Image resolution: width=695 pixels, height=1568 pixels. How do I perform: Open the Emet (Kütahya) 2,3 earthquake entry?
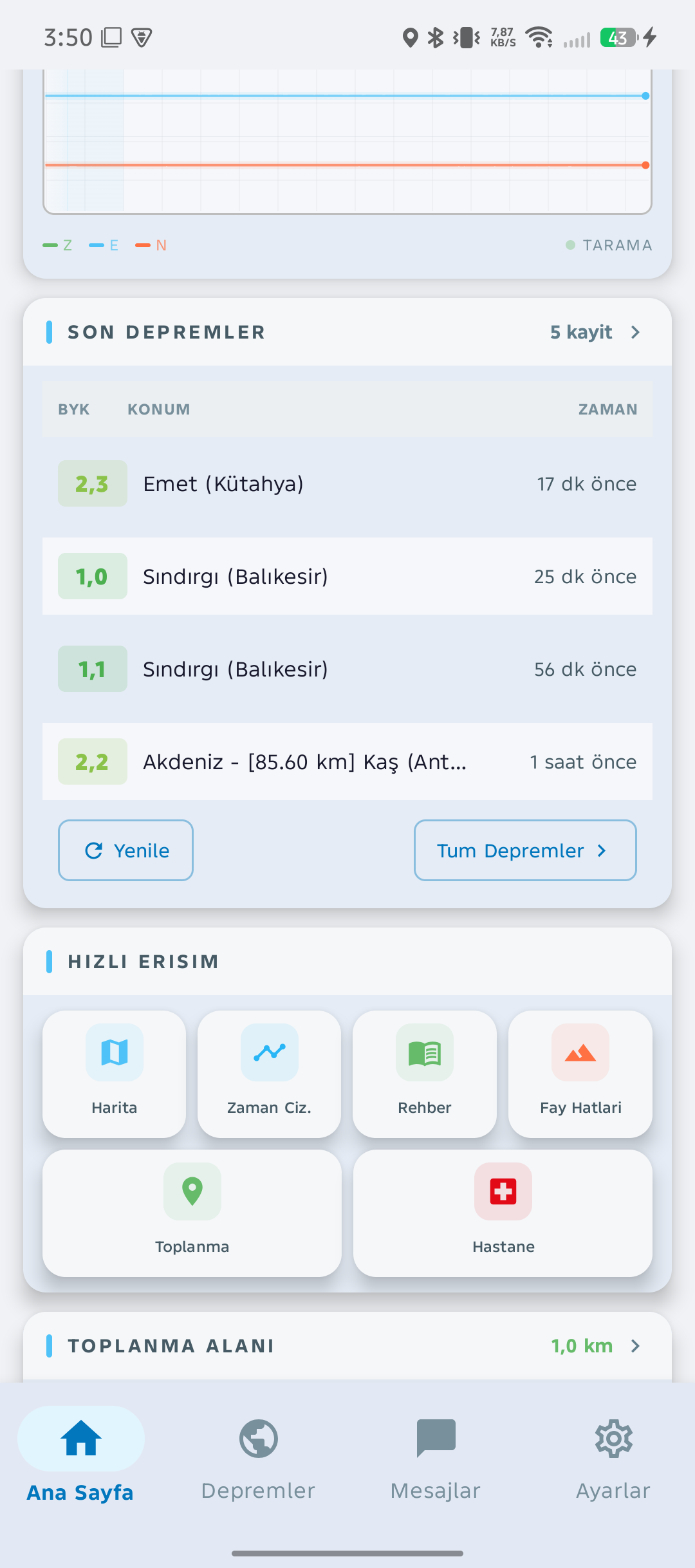tap(347, 484)
